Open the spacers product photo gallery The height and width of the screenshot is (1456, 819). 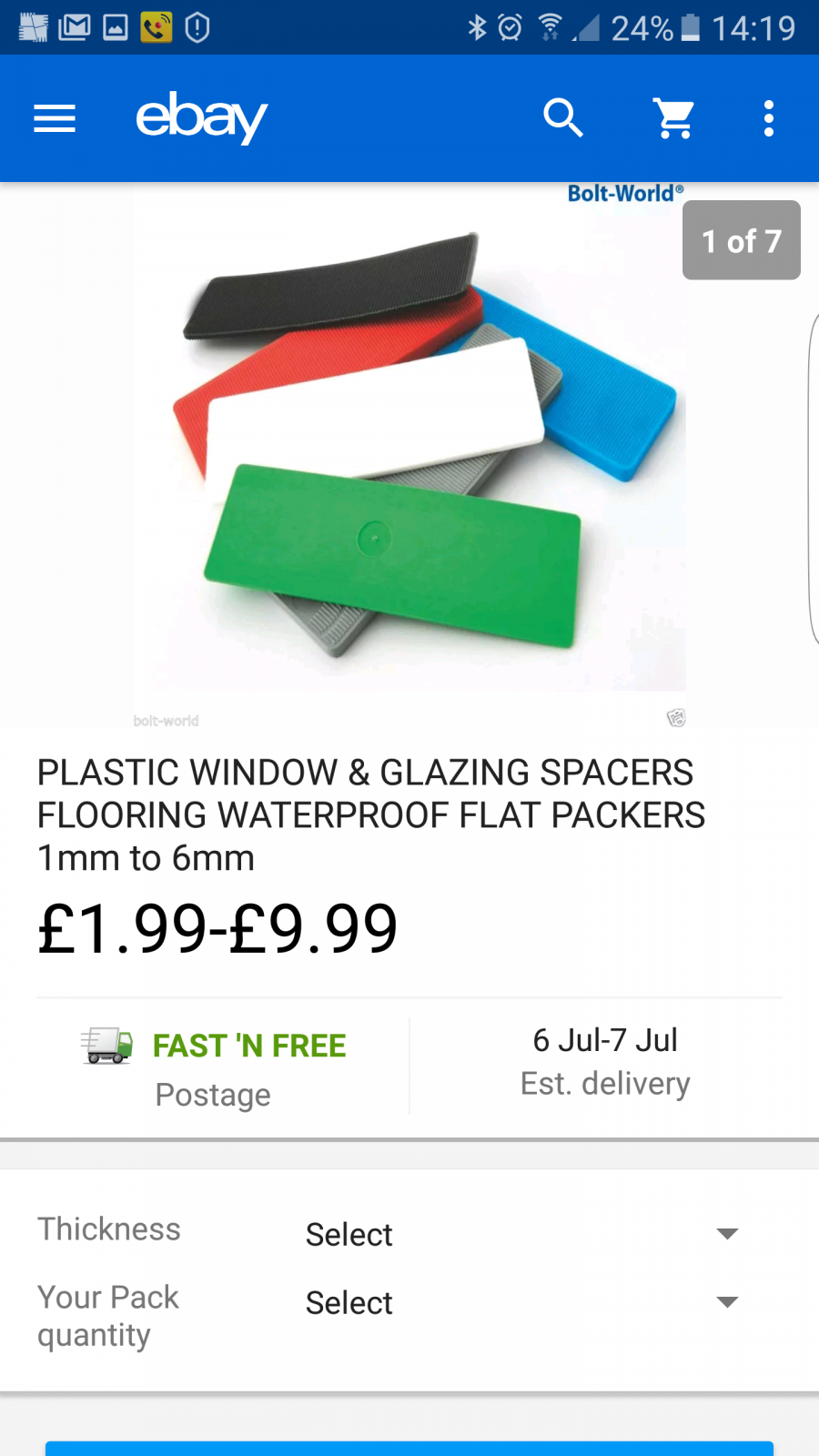[x=409, y=455]
